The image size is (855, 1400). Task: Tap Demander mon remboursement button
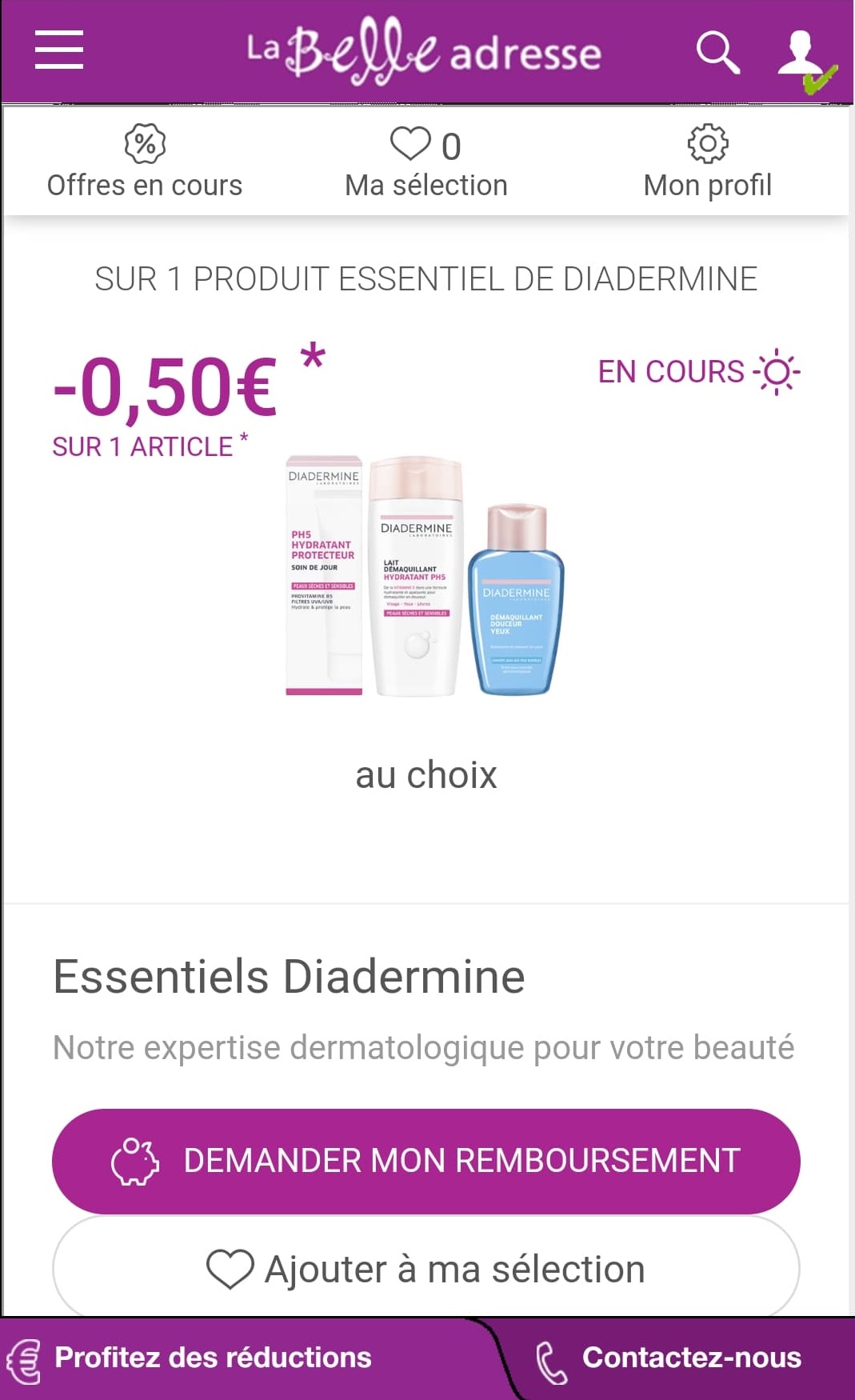[x=426, y=1161]
